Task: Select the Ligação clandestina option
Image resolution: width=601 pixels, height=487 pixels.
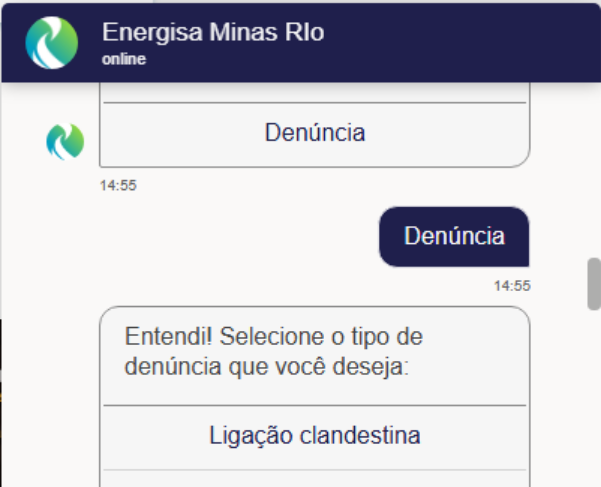Action: (x=314, y=436)
